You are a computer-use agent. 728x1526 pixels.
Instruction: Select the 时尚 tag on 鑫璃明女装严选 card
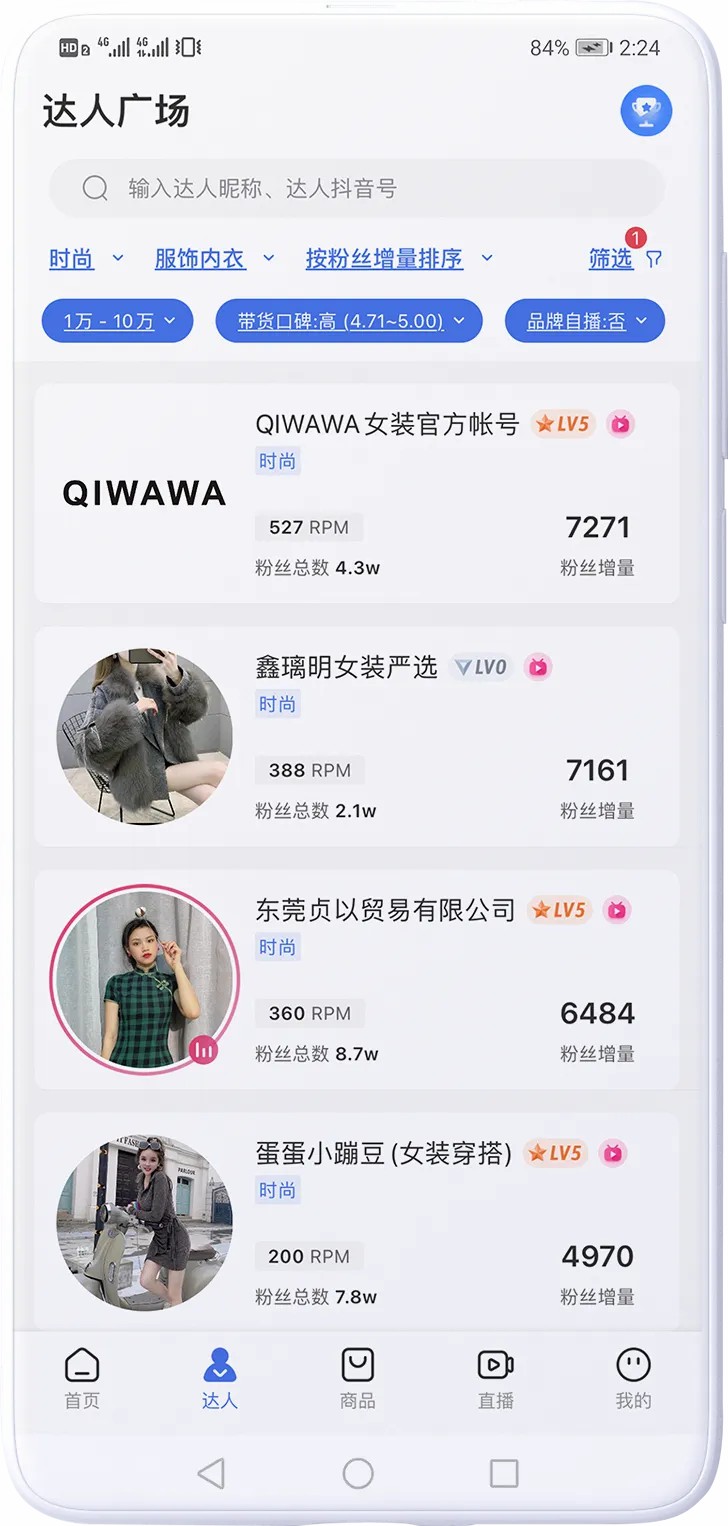[x=277, y=704]
